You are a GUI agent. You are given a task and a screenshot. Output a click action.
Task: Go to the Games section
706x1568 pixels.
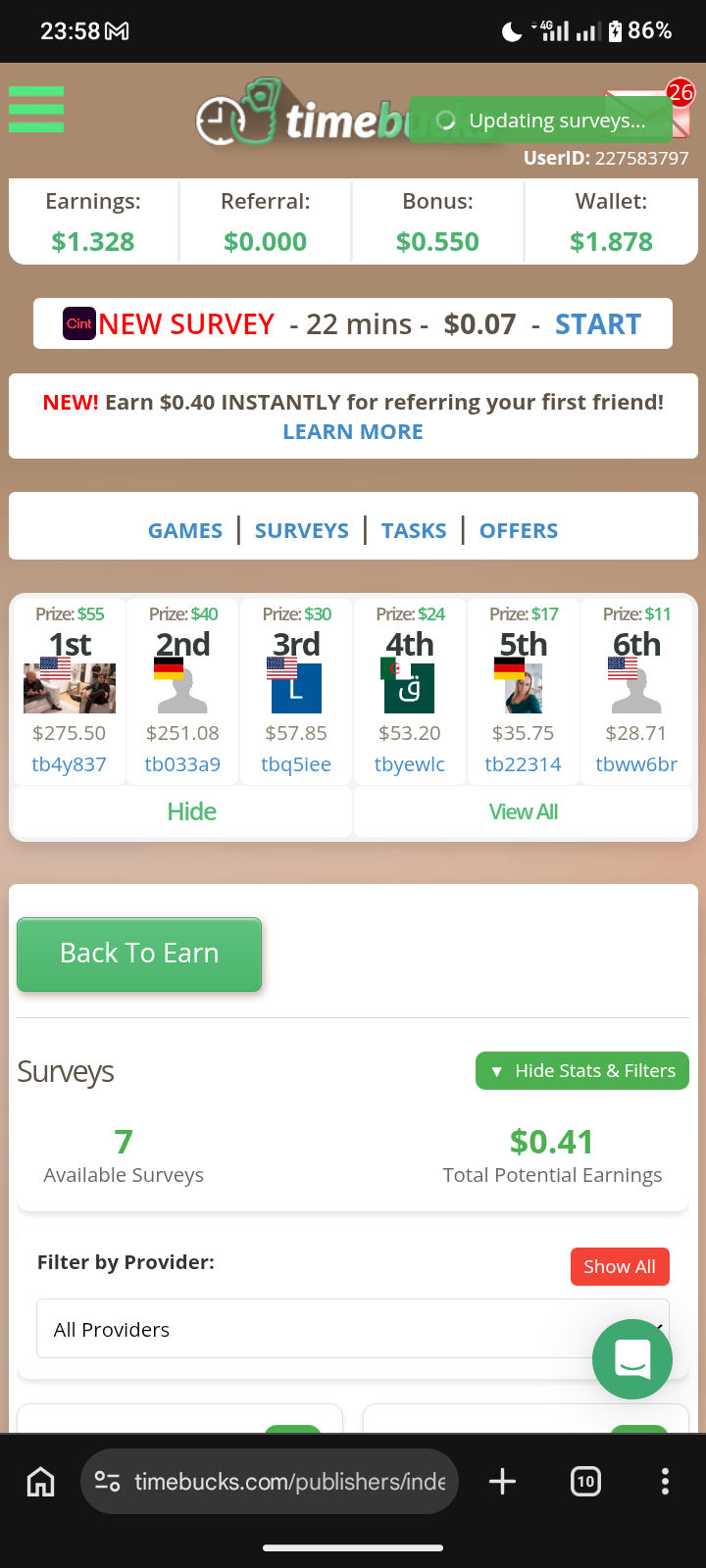185,531
